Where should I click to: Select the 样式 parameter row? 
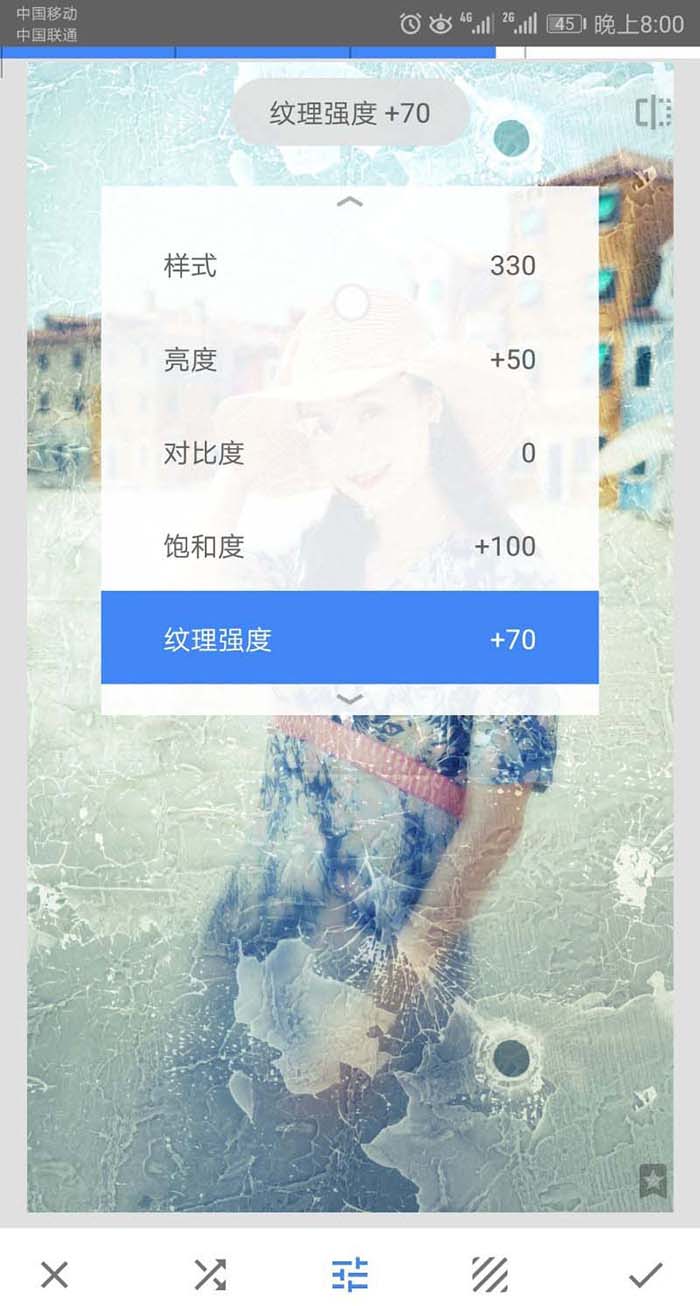point(350,266)
